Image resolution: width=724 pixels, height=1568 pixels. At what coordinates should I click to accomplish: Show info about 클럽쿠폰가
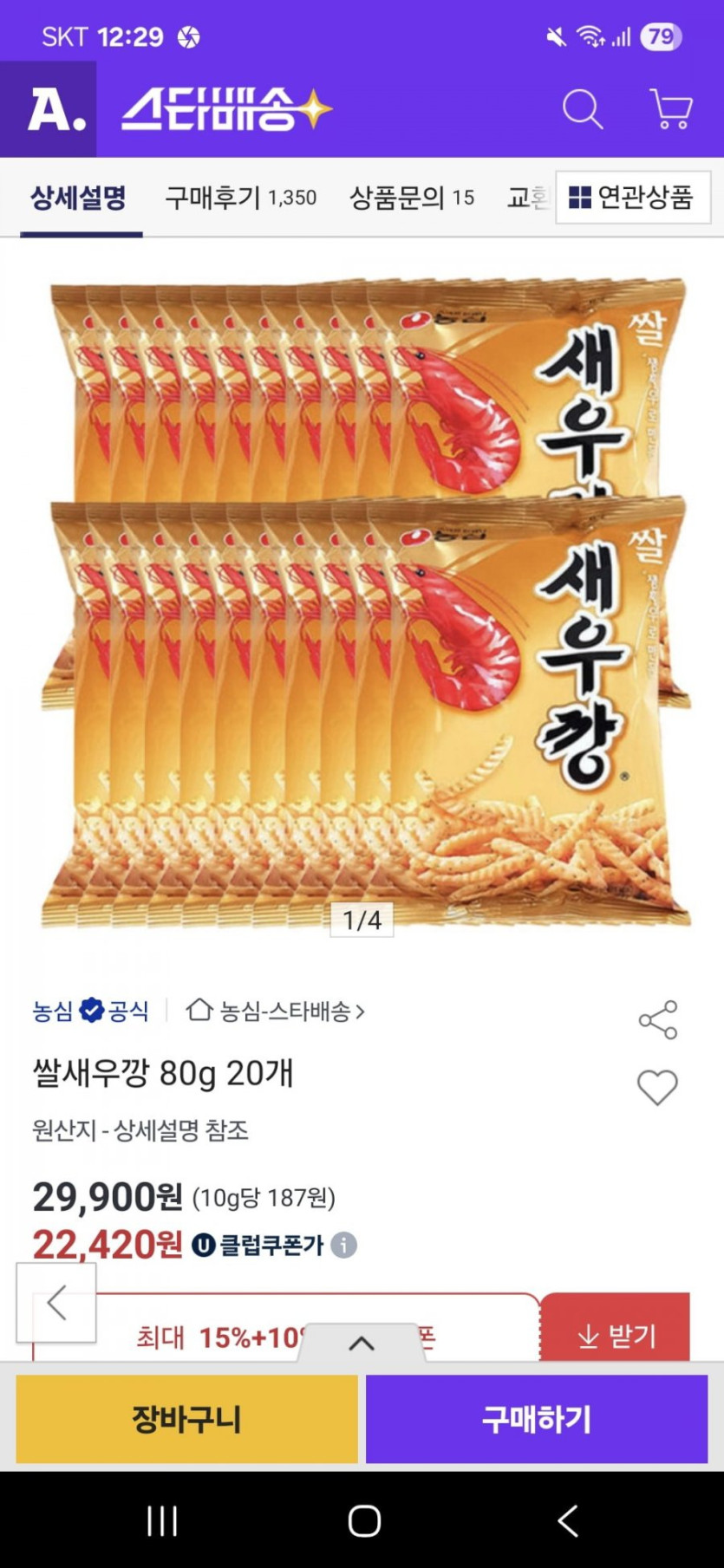(x=344, y=1246)
